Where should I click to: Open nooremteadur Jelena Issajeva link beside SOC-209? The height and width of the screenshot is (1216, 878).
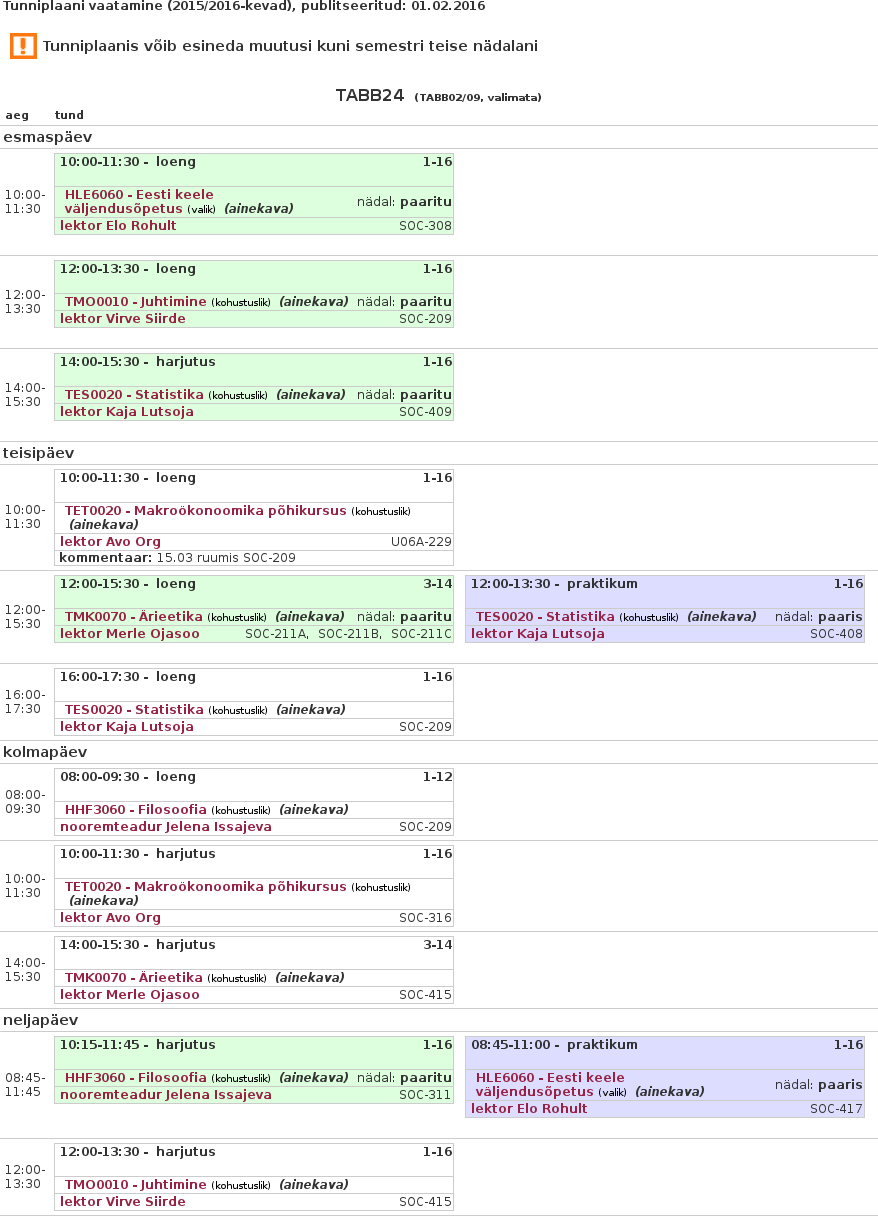(x=165, y=827)
